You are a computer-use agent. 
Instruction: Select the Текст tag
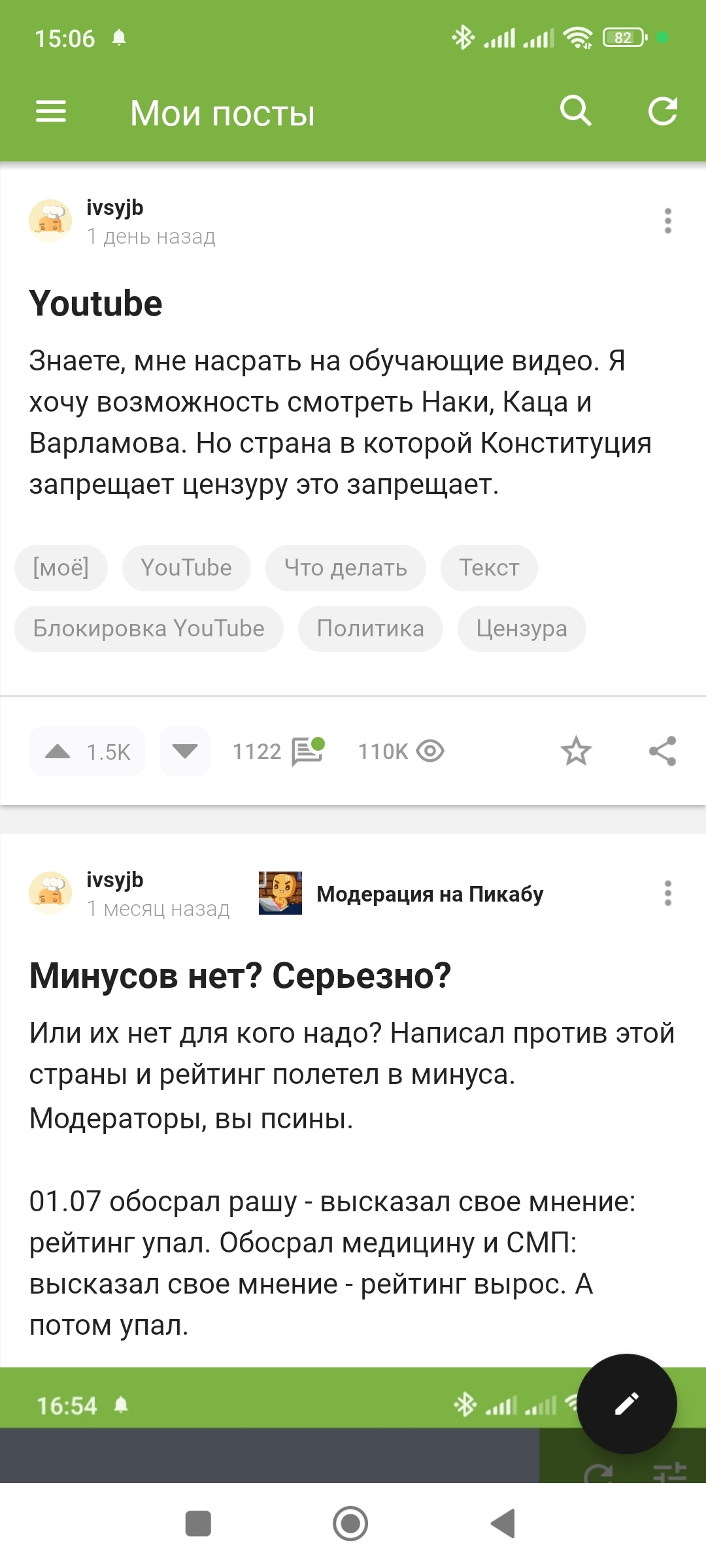(x=489, y=568)
